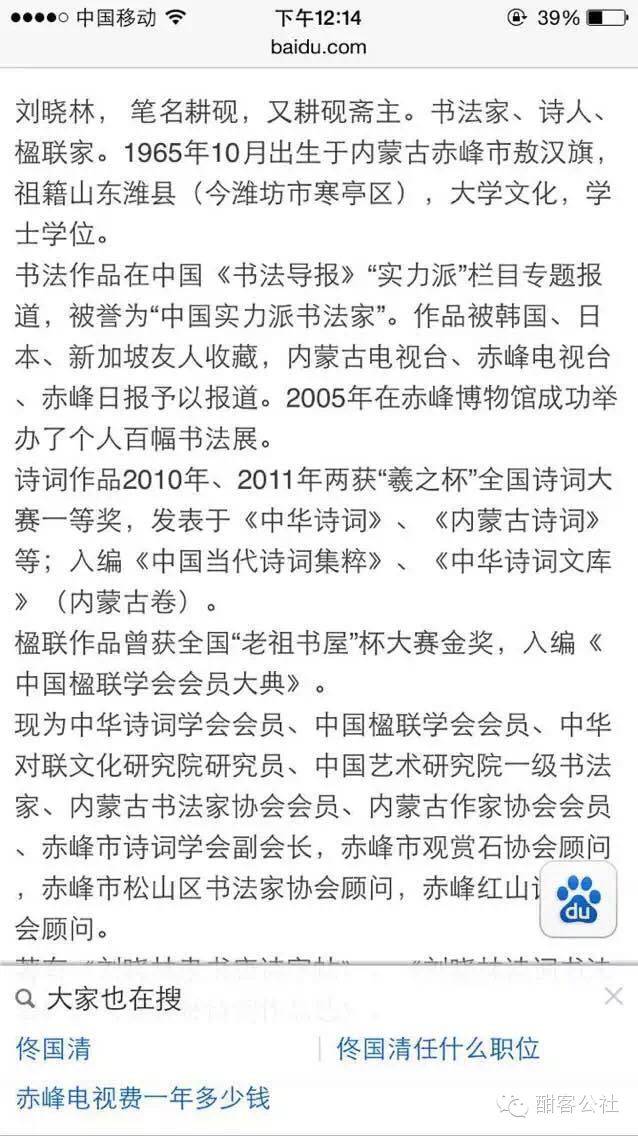This screenshot has height=1136, width=638.
Task: Tap the floating Baidu paw icon
Action: click(578, 899)
